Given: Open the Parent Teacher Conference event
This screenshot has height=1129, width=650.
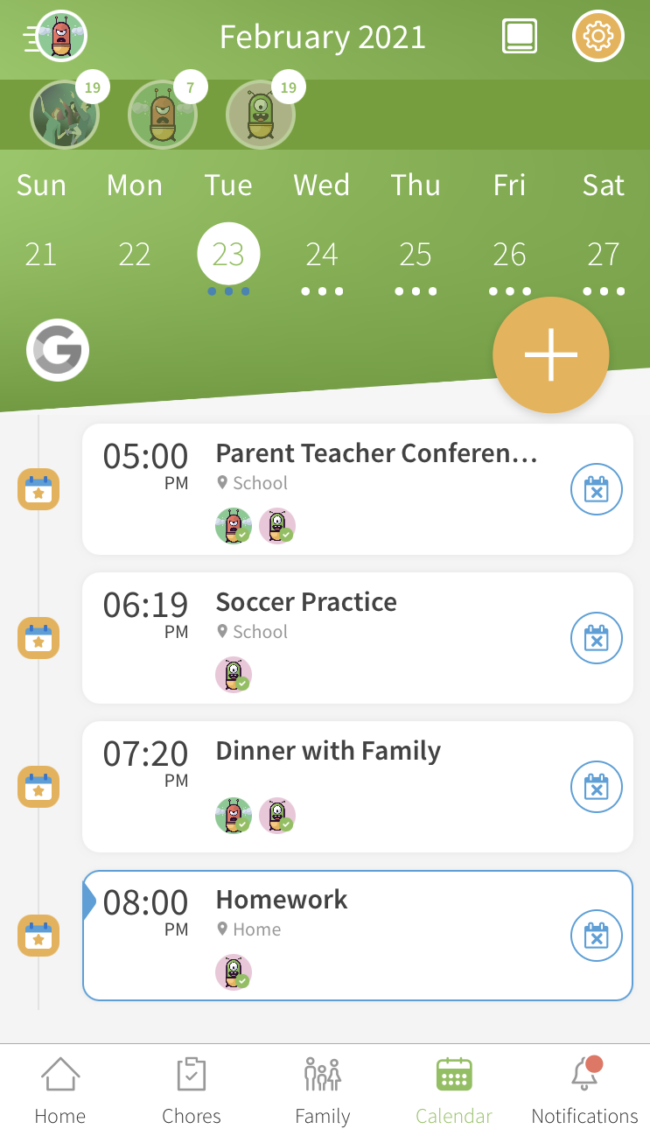Looking at the screenshot, I should (376, 455).
